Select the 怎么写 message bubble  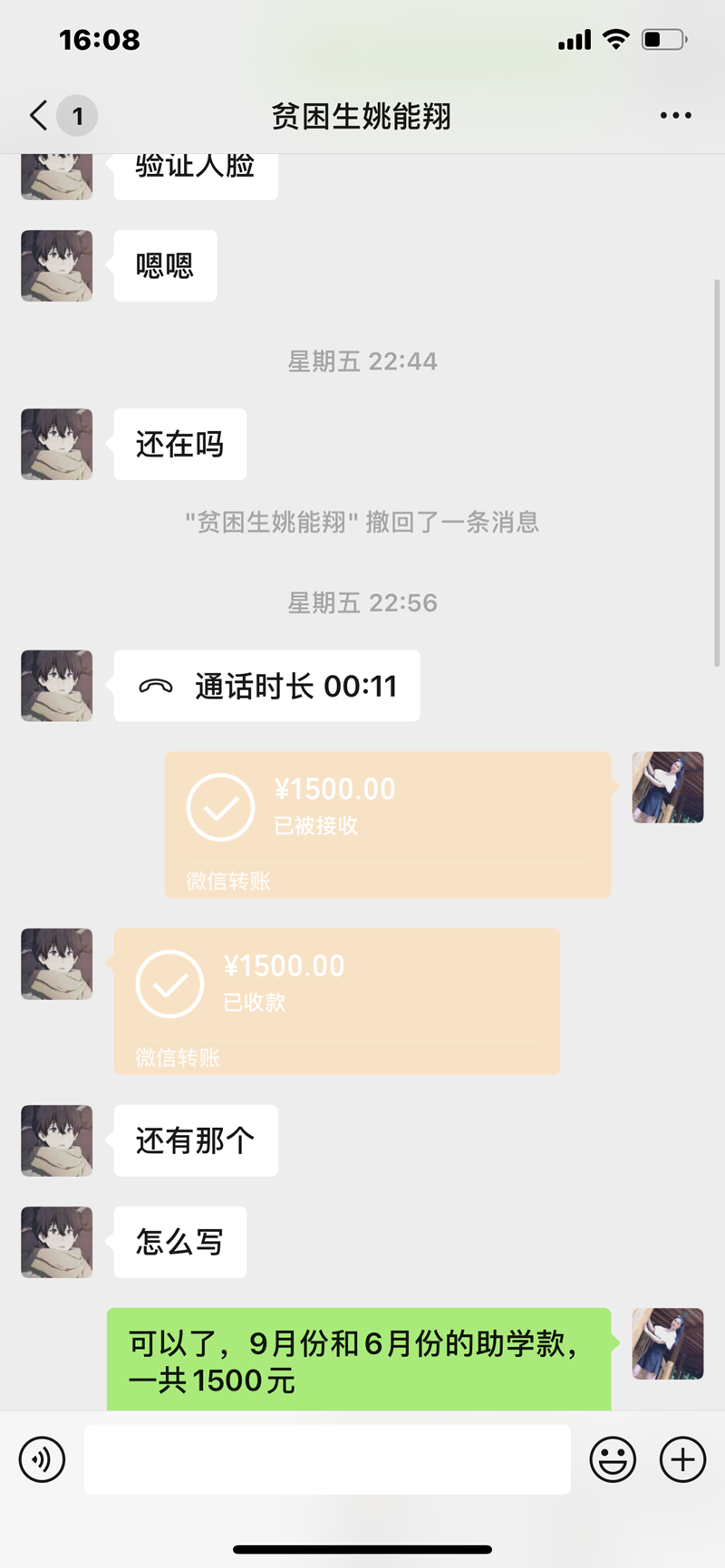(x=179, y=1242)
